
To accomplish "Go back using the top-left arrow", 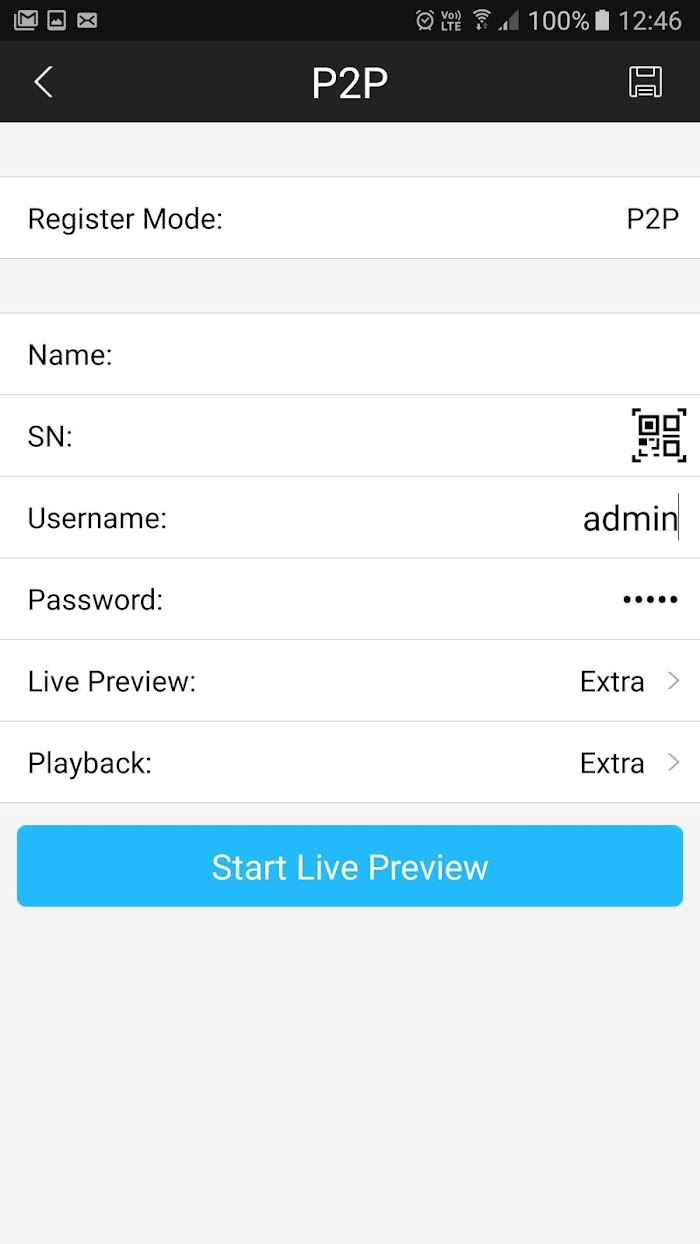I will tap(43, 82).
